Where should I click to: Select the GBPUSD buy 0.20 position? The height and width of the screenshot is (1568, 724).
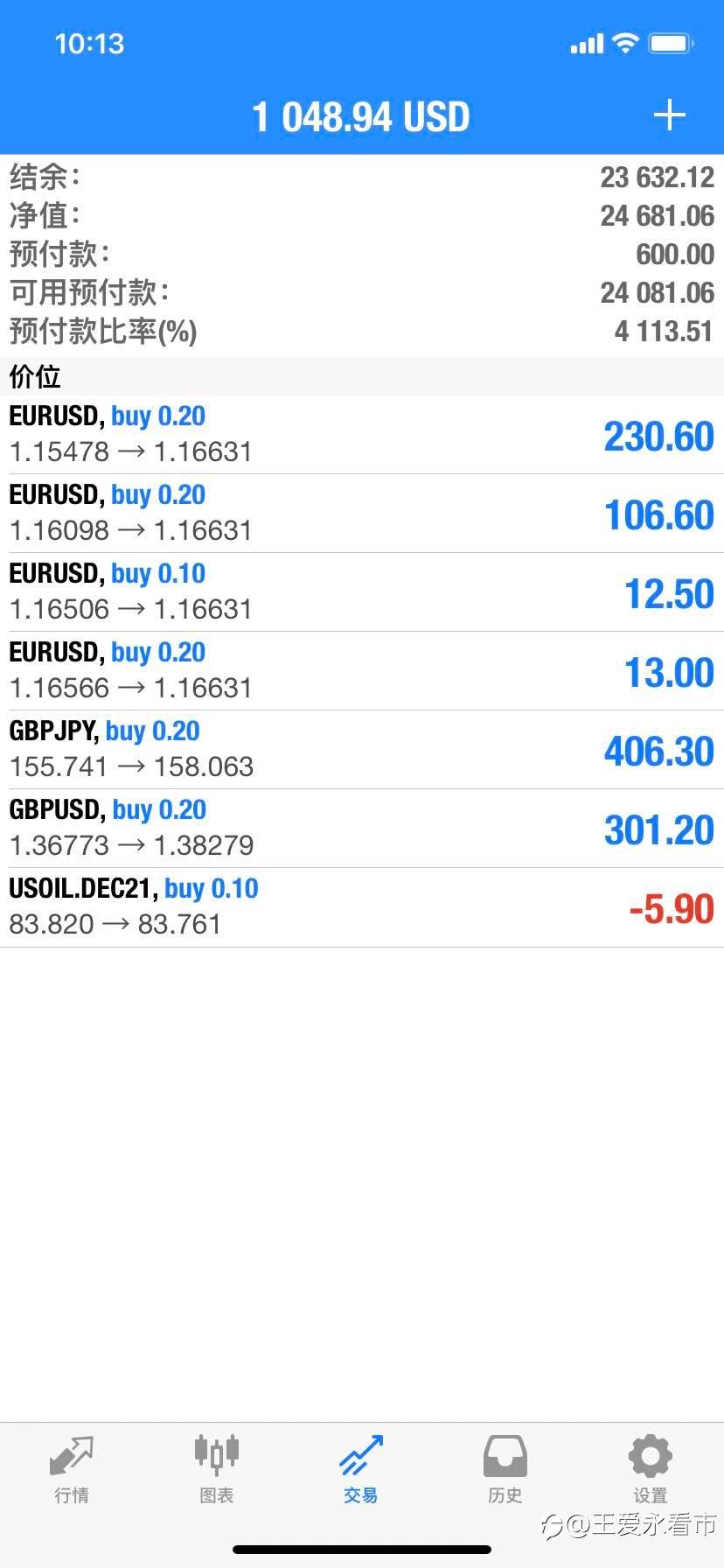[362, 829]
